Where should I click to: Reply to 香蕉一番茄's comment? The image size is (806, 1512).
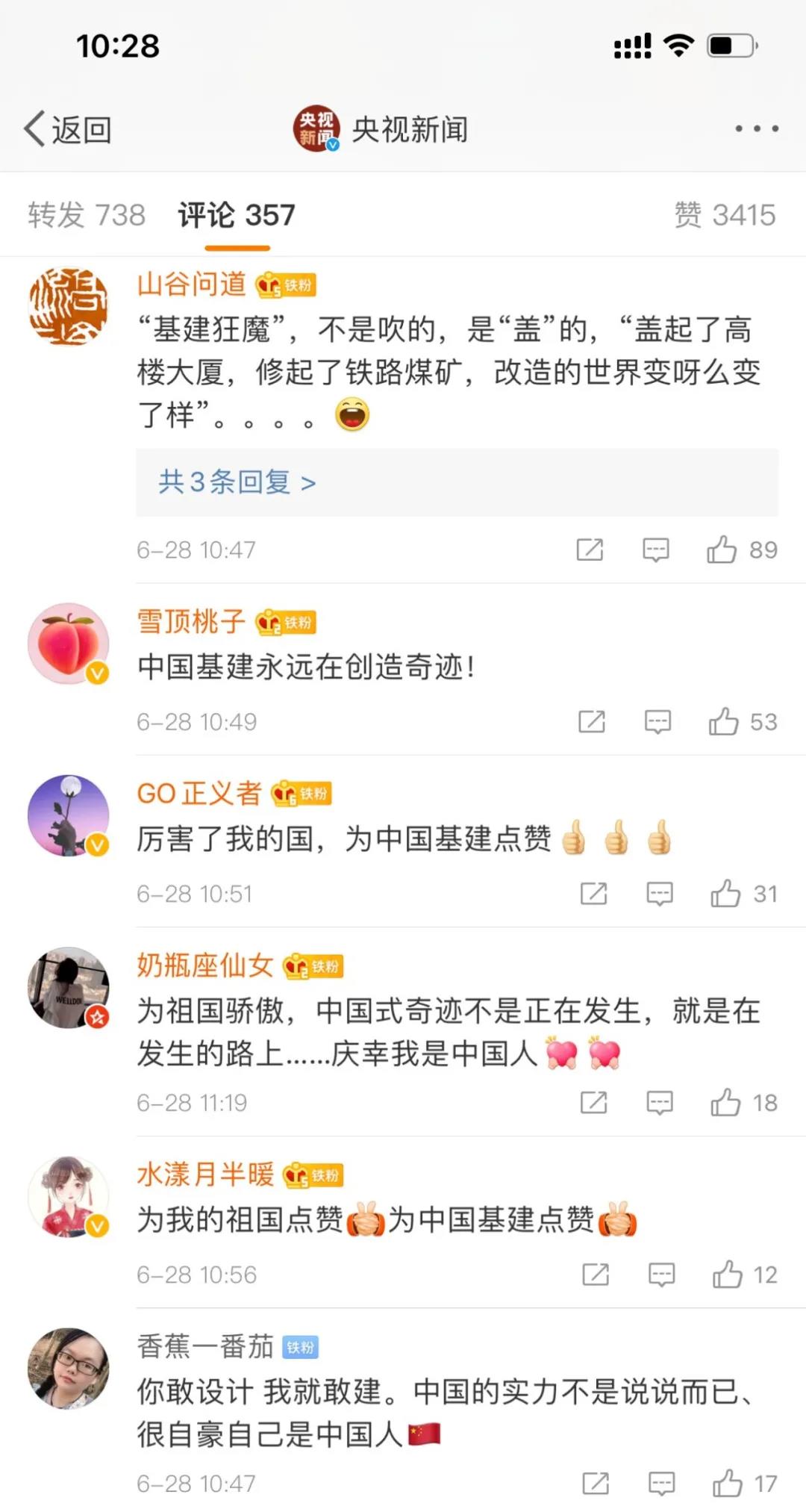pos(662,1483)
